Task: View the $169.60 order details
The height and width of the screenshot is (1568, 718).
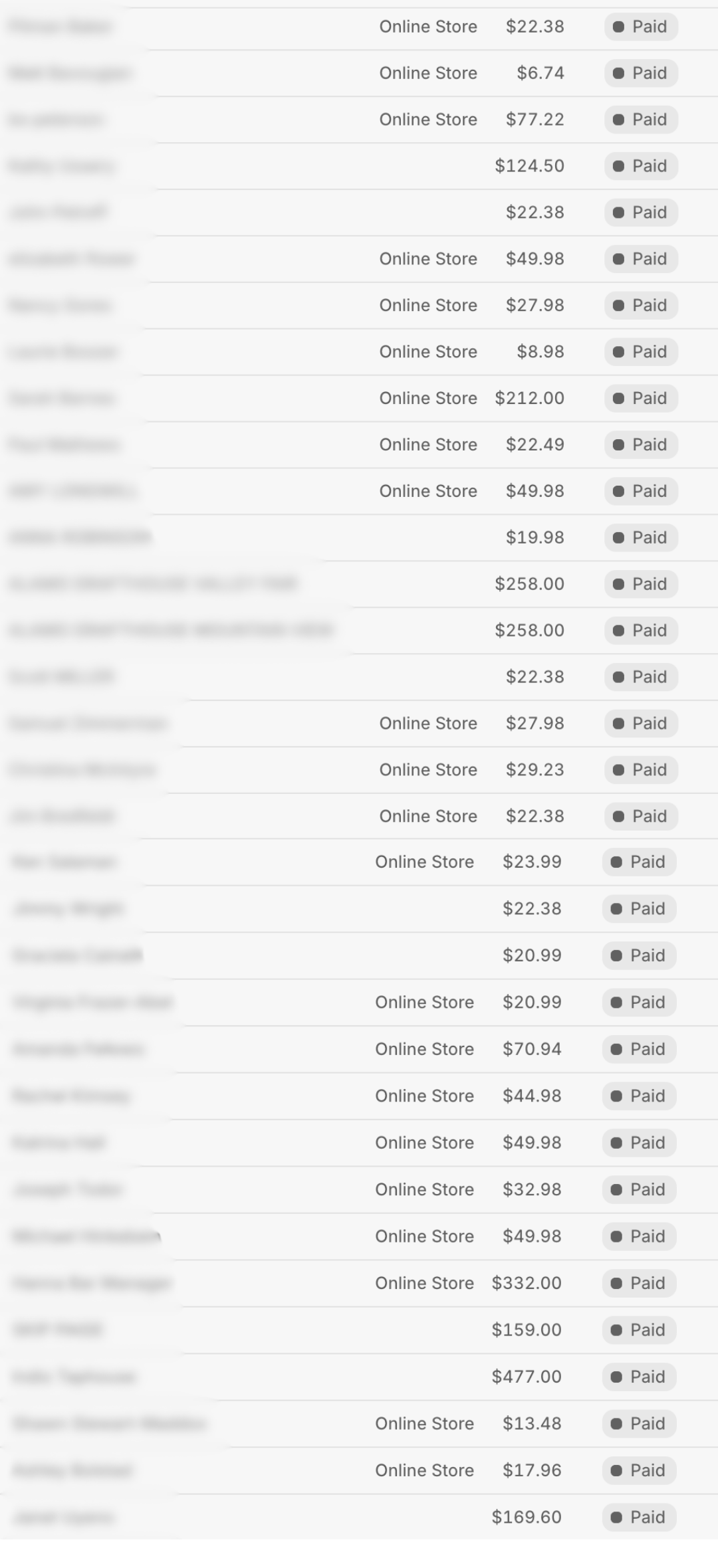Action: click(359, 1517)
